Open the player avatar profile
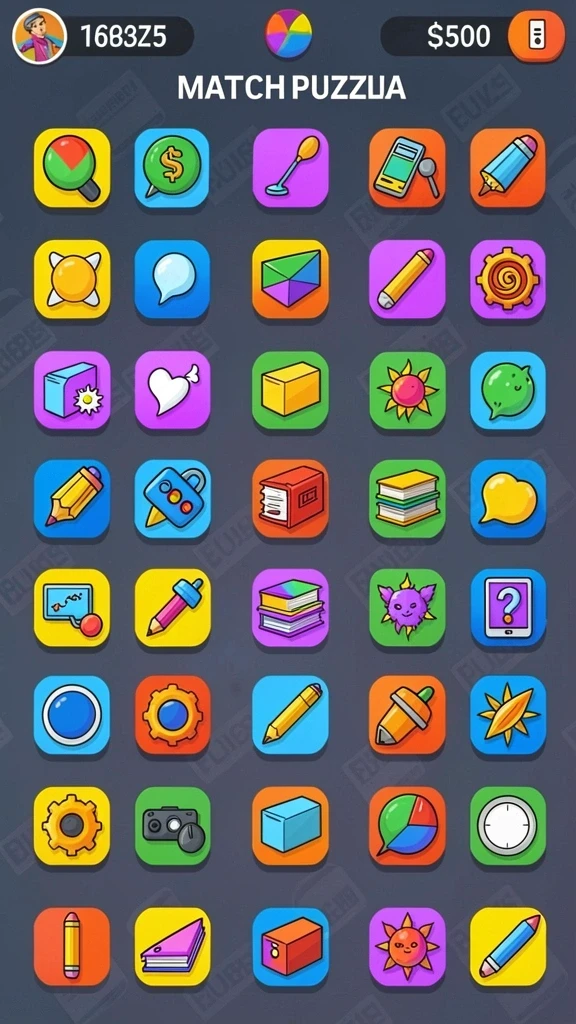The width and height of the screenshot is (576, 1024). point(39,36)
